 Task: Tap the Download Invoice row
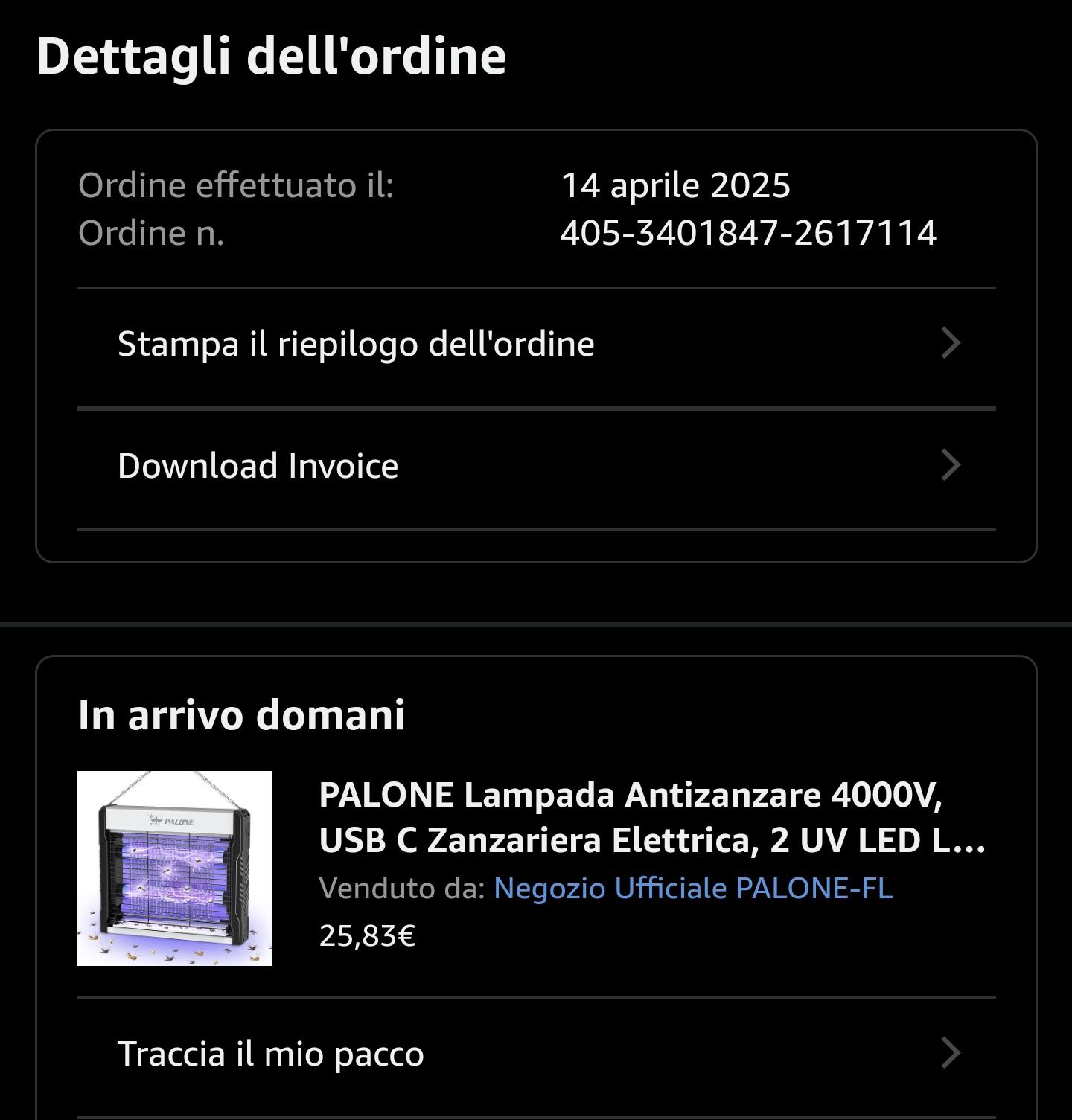536,467
